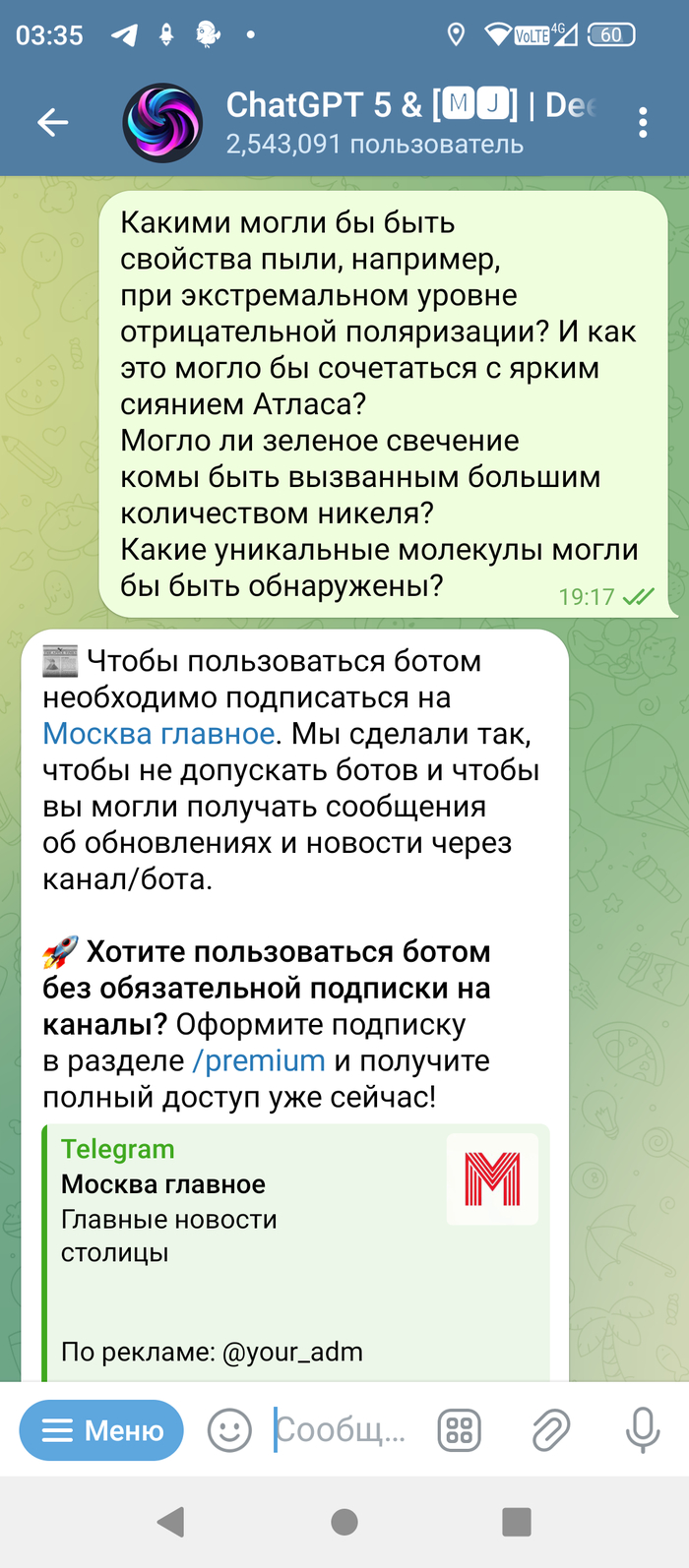Open recent apps via square button
The height and width of the screenshot is (1568, 689).
tap(517, 1522)
